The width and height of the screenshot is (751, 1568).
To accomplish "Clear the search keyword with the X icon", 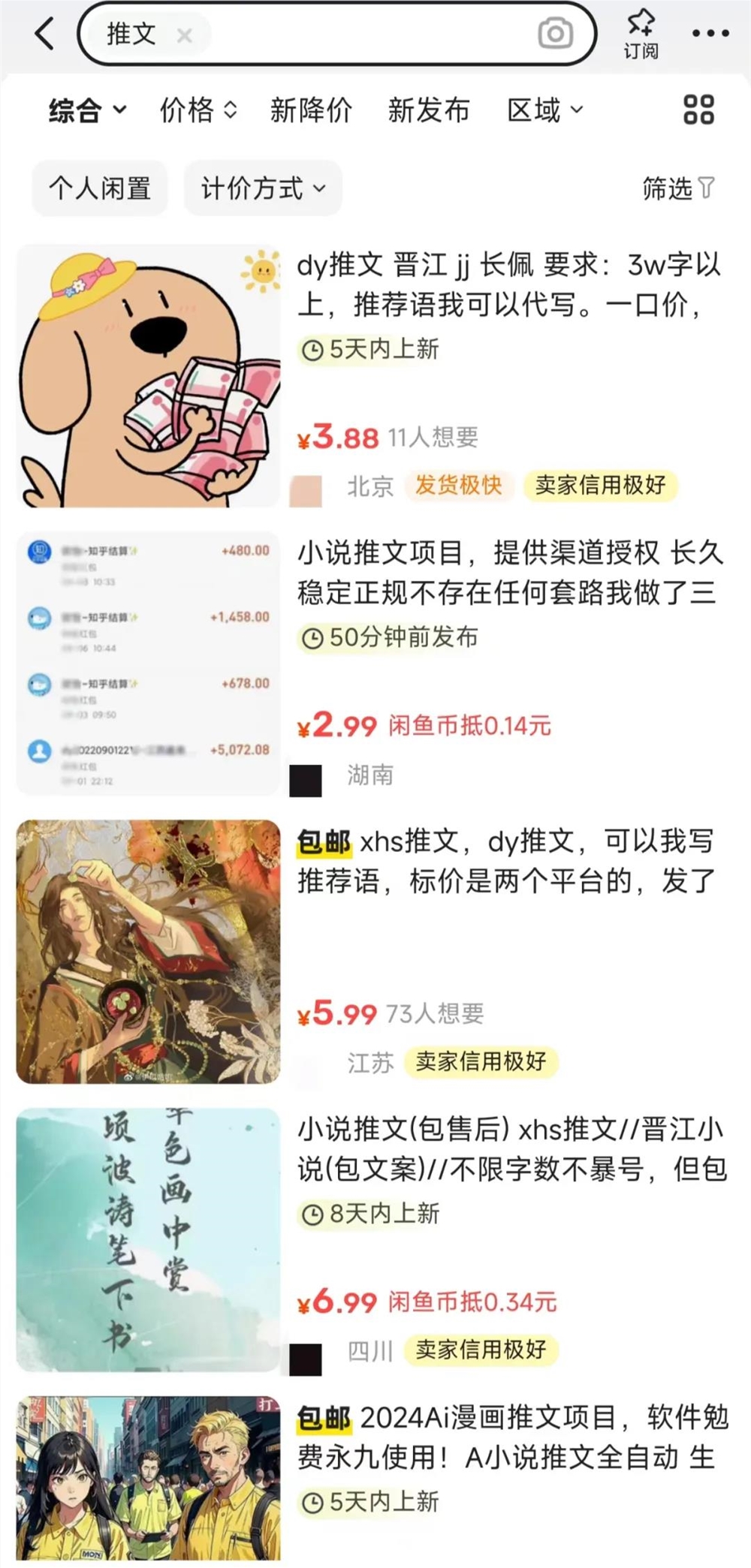I will point(185,36).
